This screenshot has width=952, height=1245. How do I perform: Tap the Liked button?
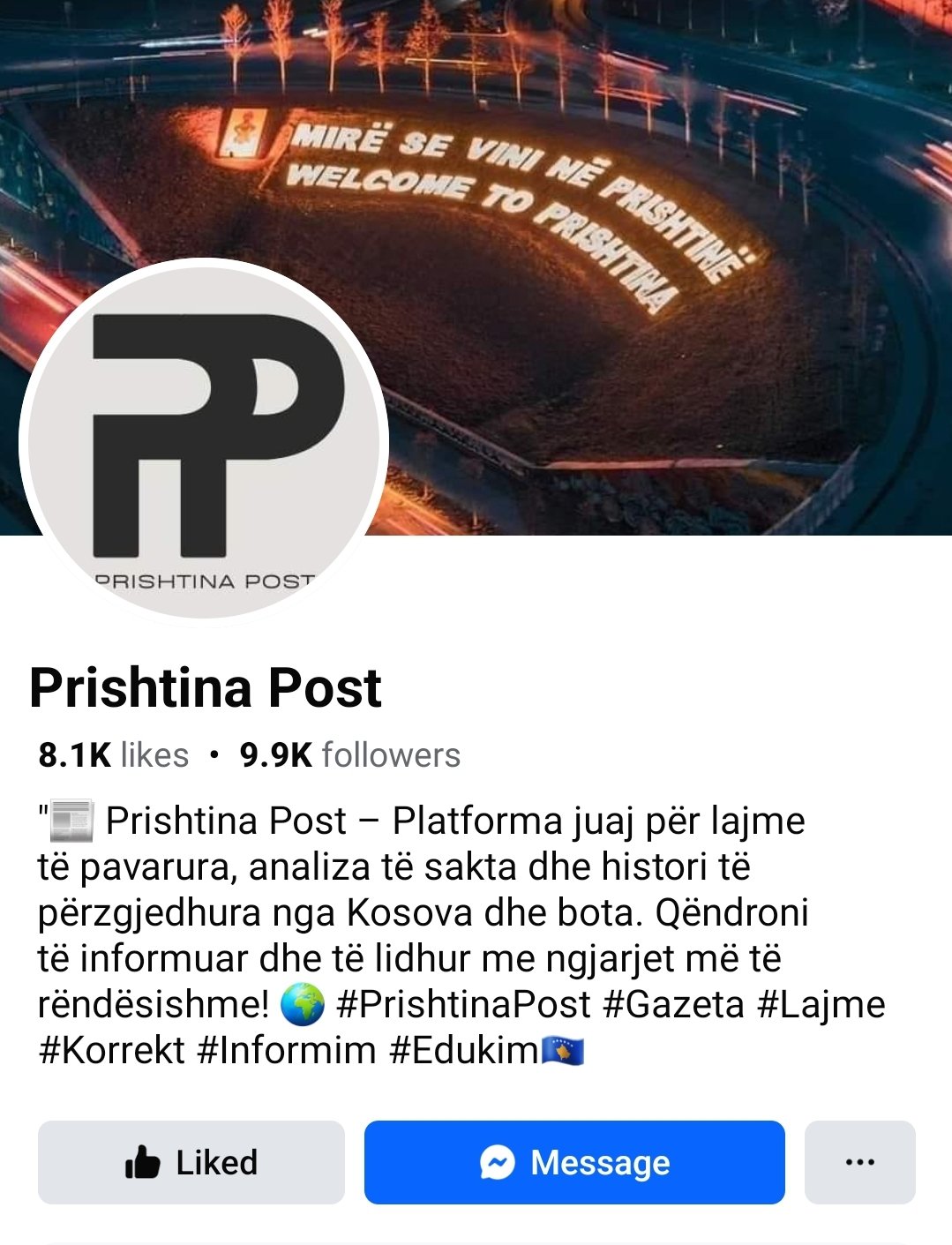[191, 1162]
